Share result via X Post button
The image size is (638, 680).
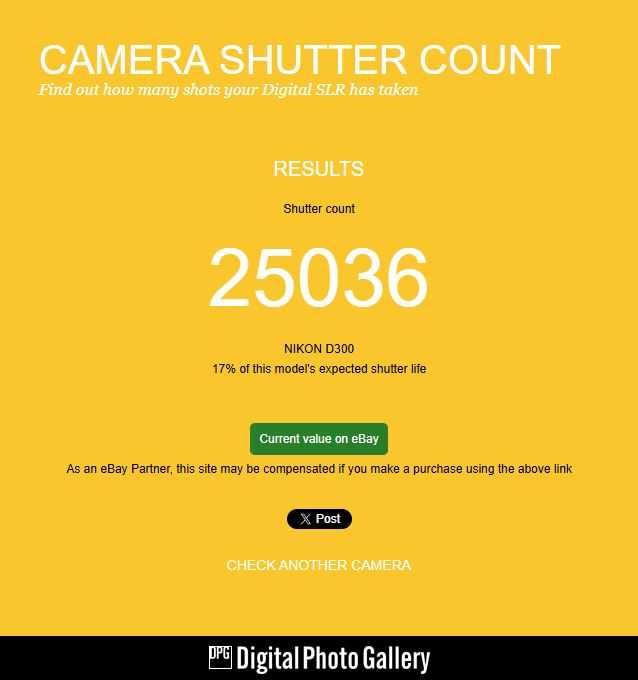click(319, 519)
